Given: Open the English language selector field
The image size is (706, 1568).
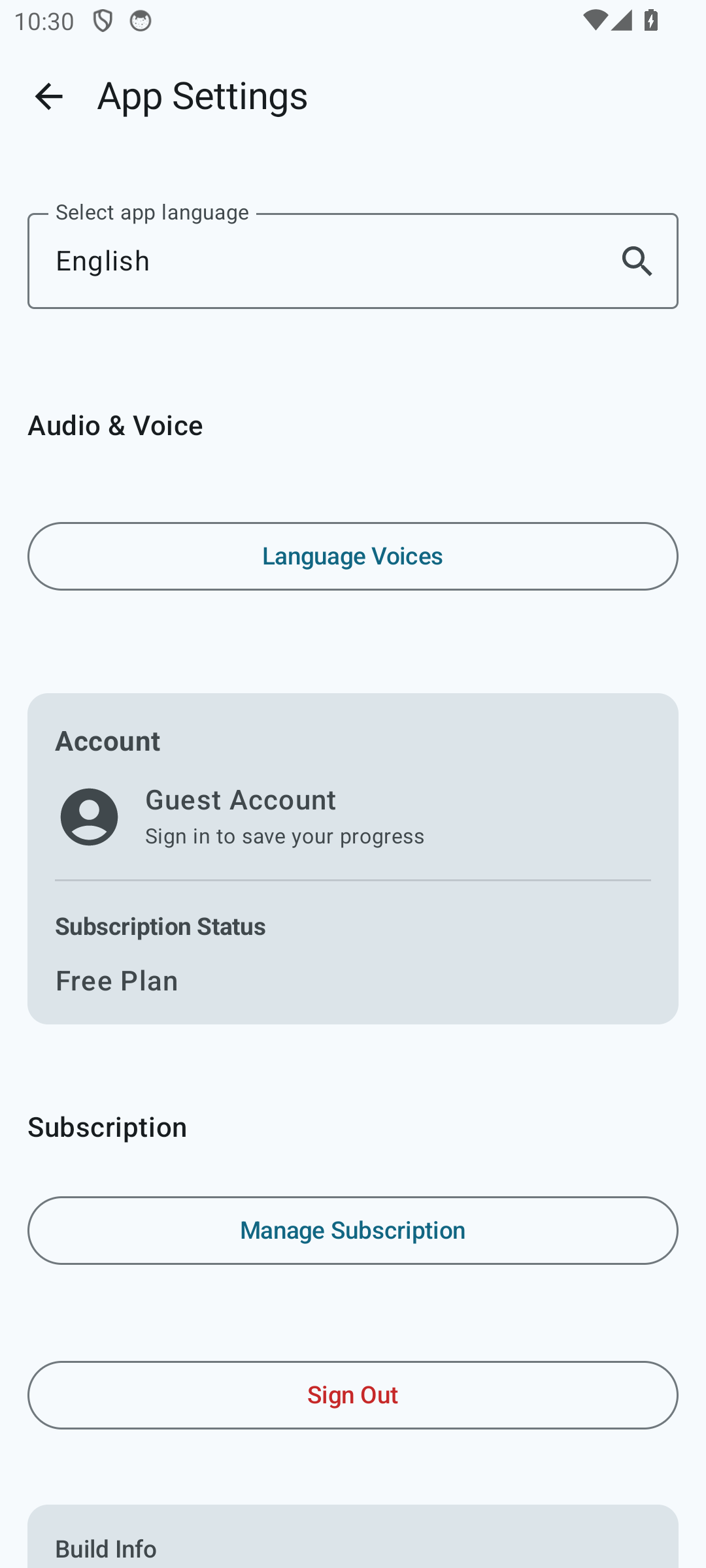Looking at the screenshot, I should (x=261, y=260).
